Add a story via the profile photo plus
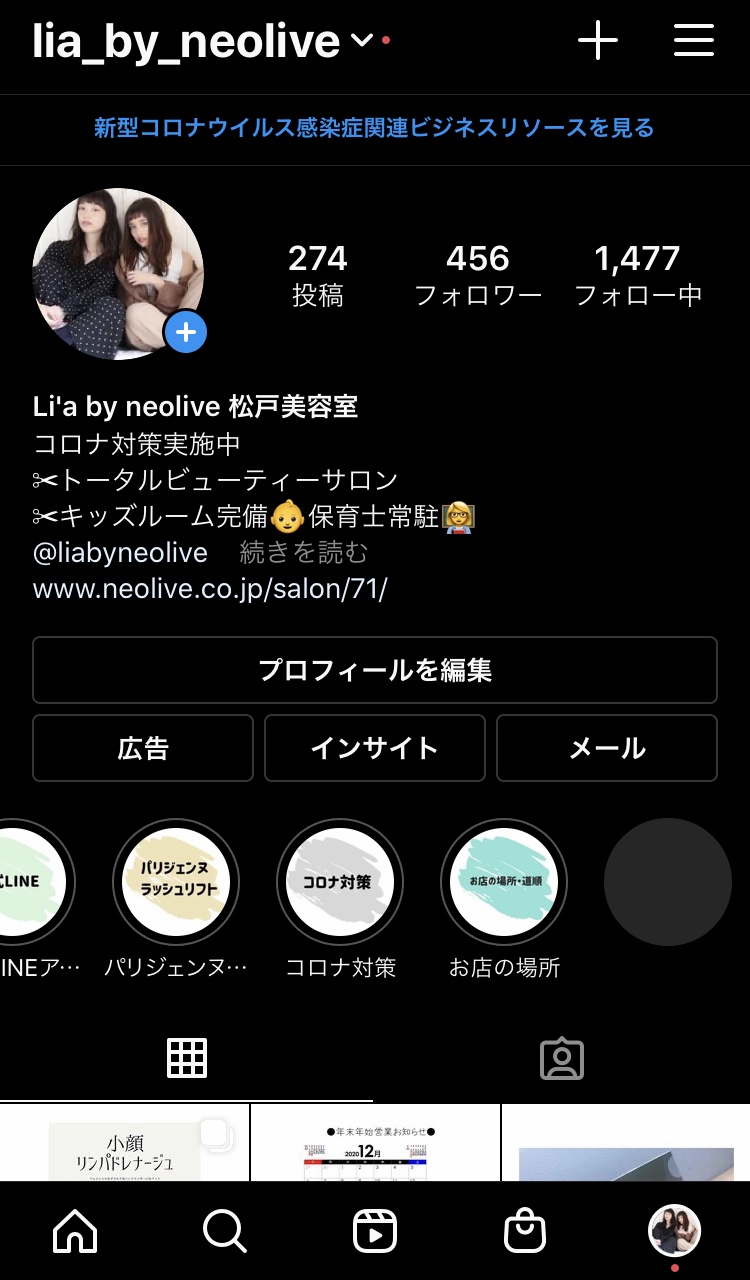Image resolution: width=750 pixels, height=1280 pixels. pos(185,333)
